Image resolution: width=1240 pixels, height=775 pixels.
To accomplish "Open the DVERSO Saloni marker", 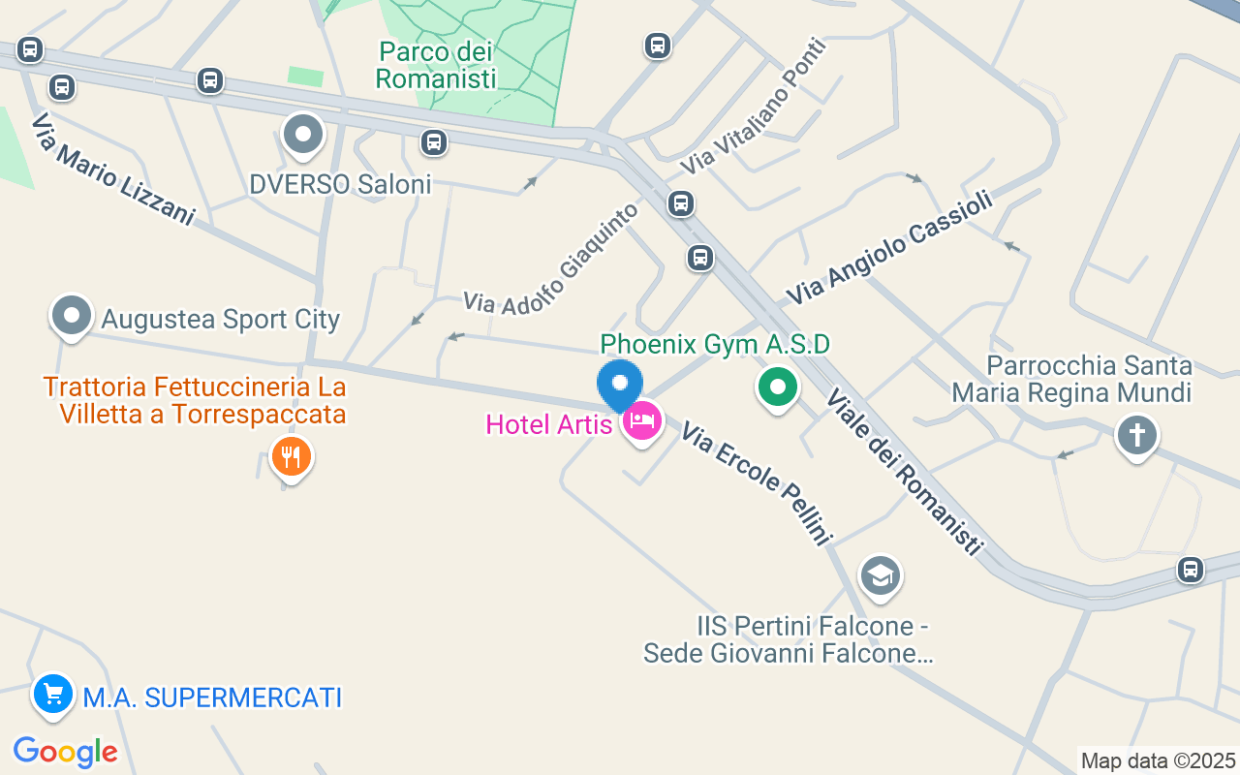I will (x=303, y=134).
